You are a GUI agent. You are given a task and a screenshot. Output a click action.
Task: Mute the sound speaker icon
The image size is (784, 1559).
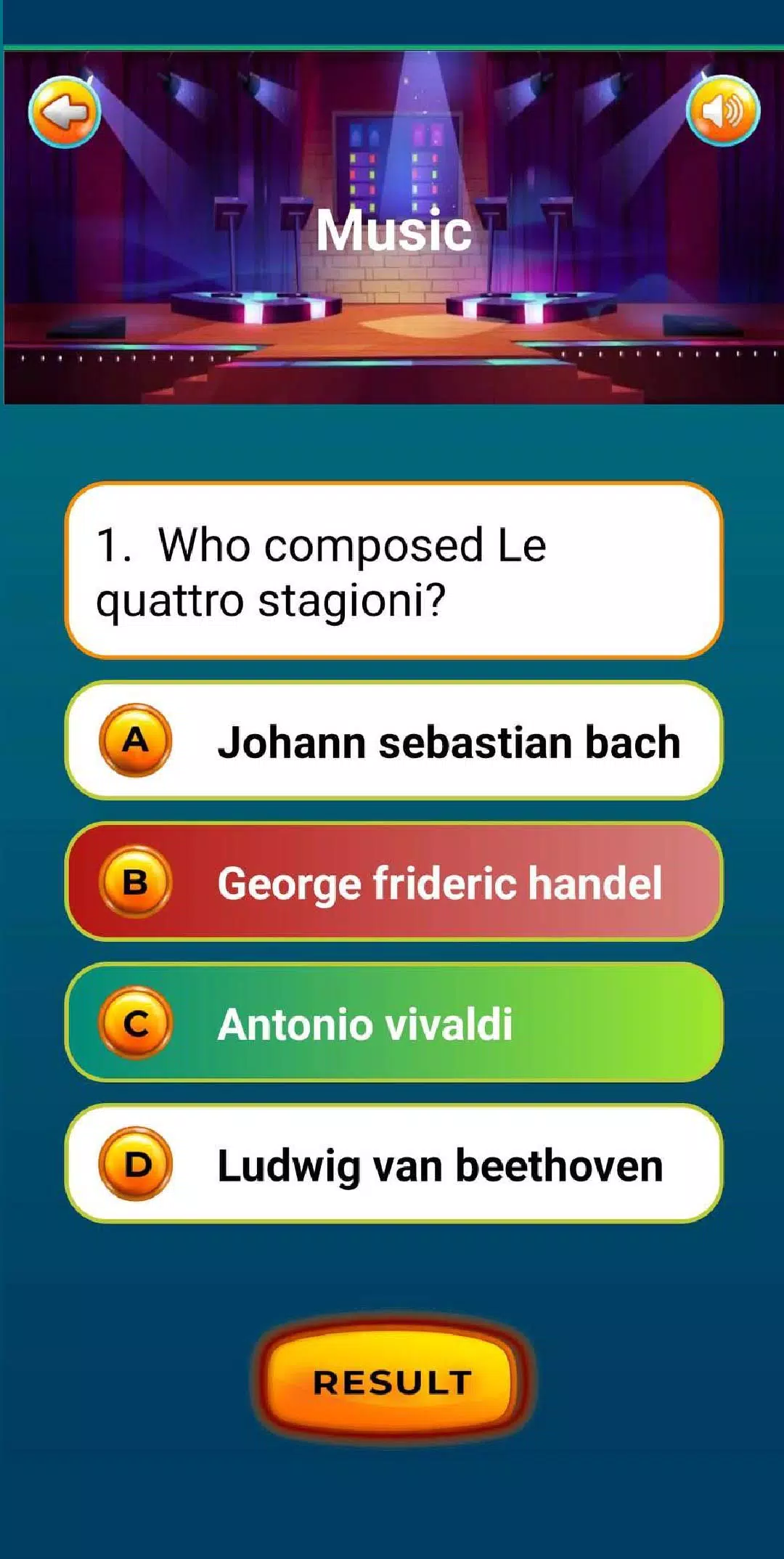click(x=722, y=111)
